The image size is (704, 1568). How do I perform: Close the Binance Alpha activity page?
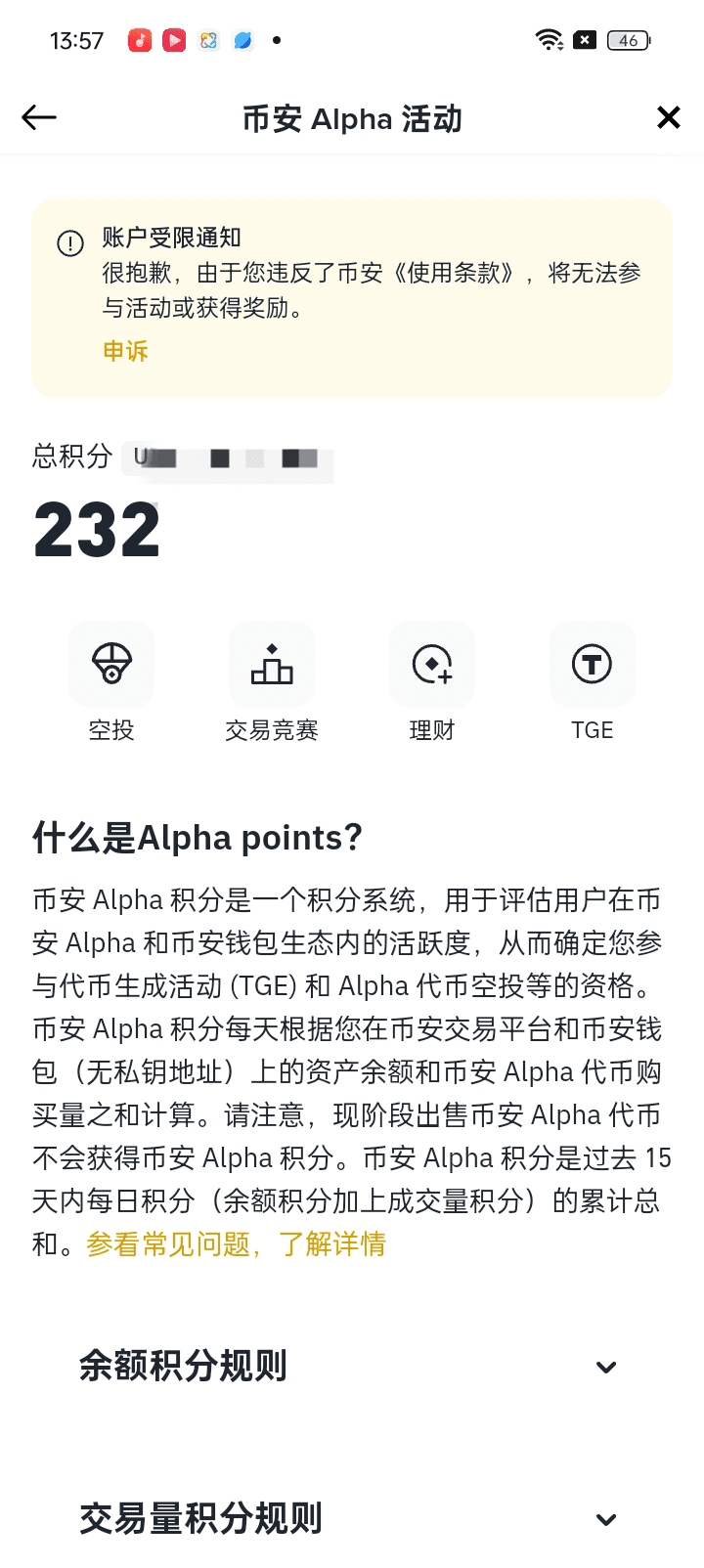pos(669,118)
